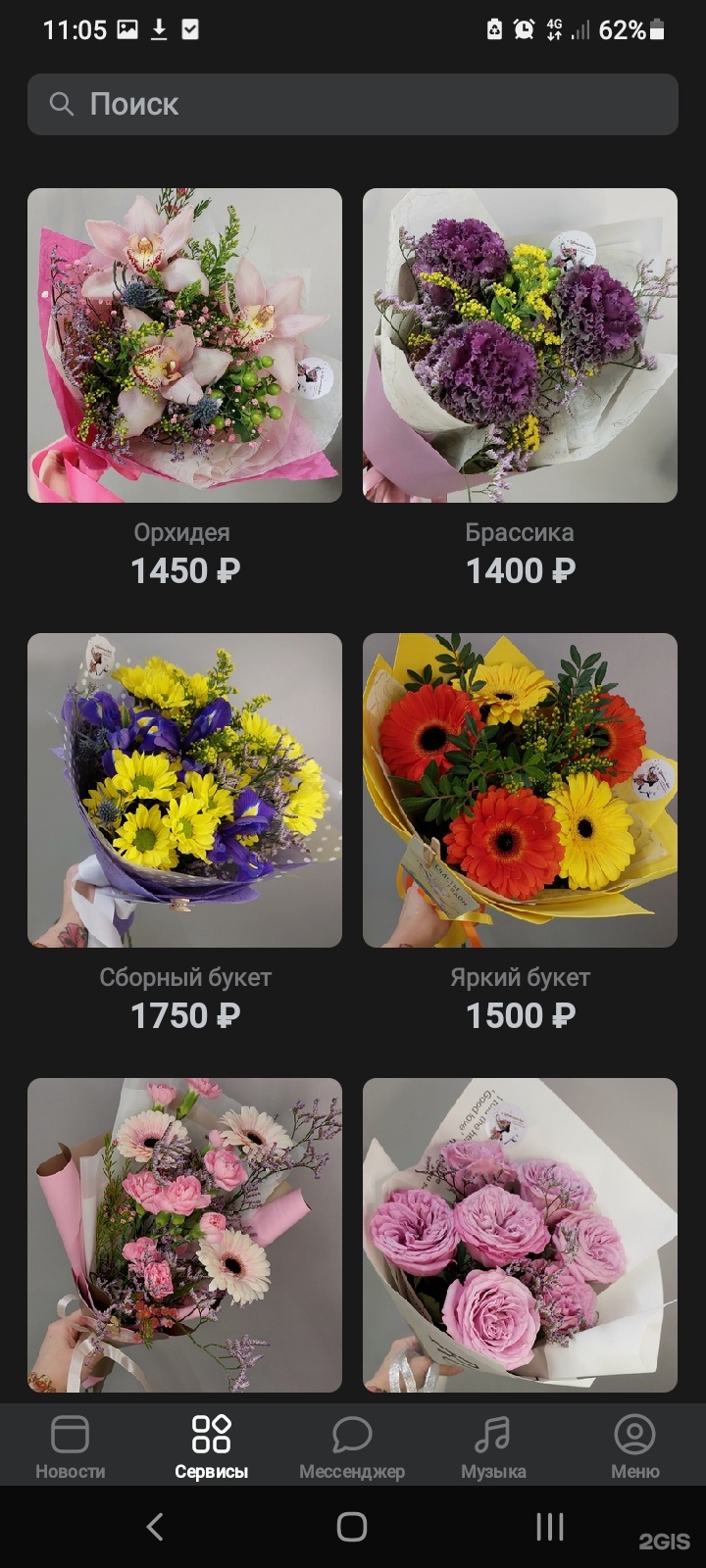Screen dimensions: 706x1568
Task: Open the pink gerbera bouquet photo
Action: point(184,1235)
